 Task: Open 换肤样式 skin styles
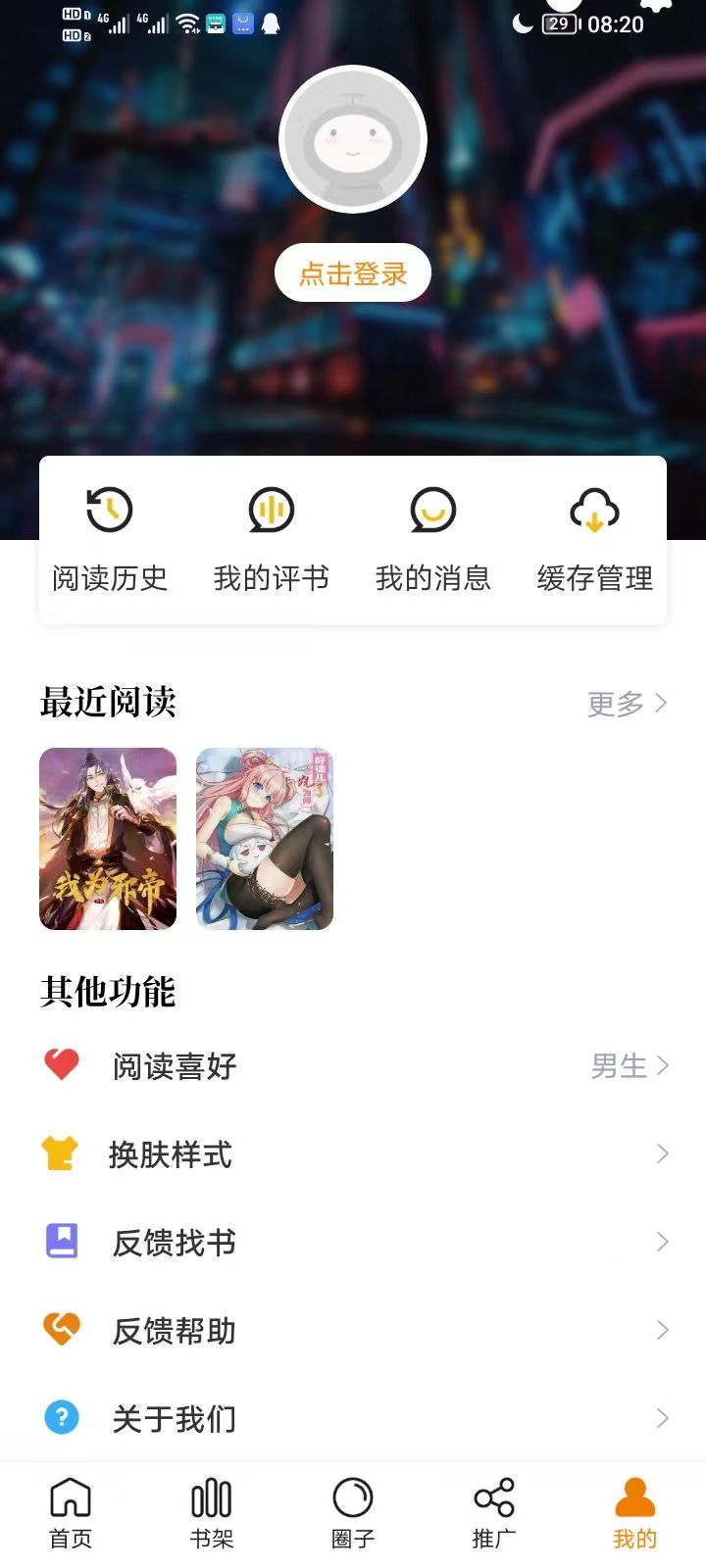(353, 1154)
